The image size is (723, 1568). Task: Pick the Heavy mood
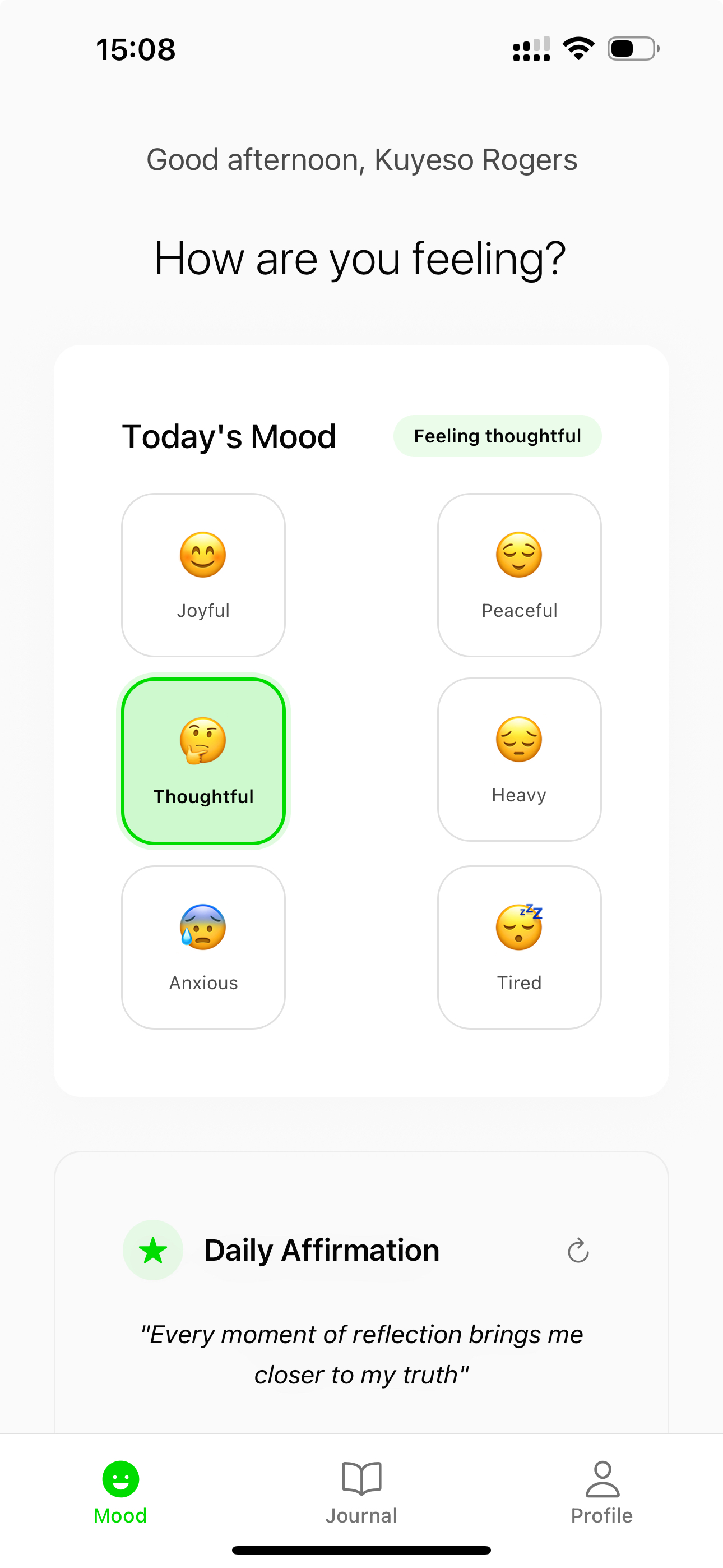pyautogui.click(x=519, y=760)
